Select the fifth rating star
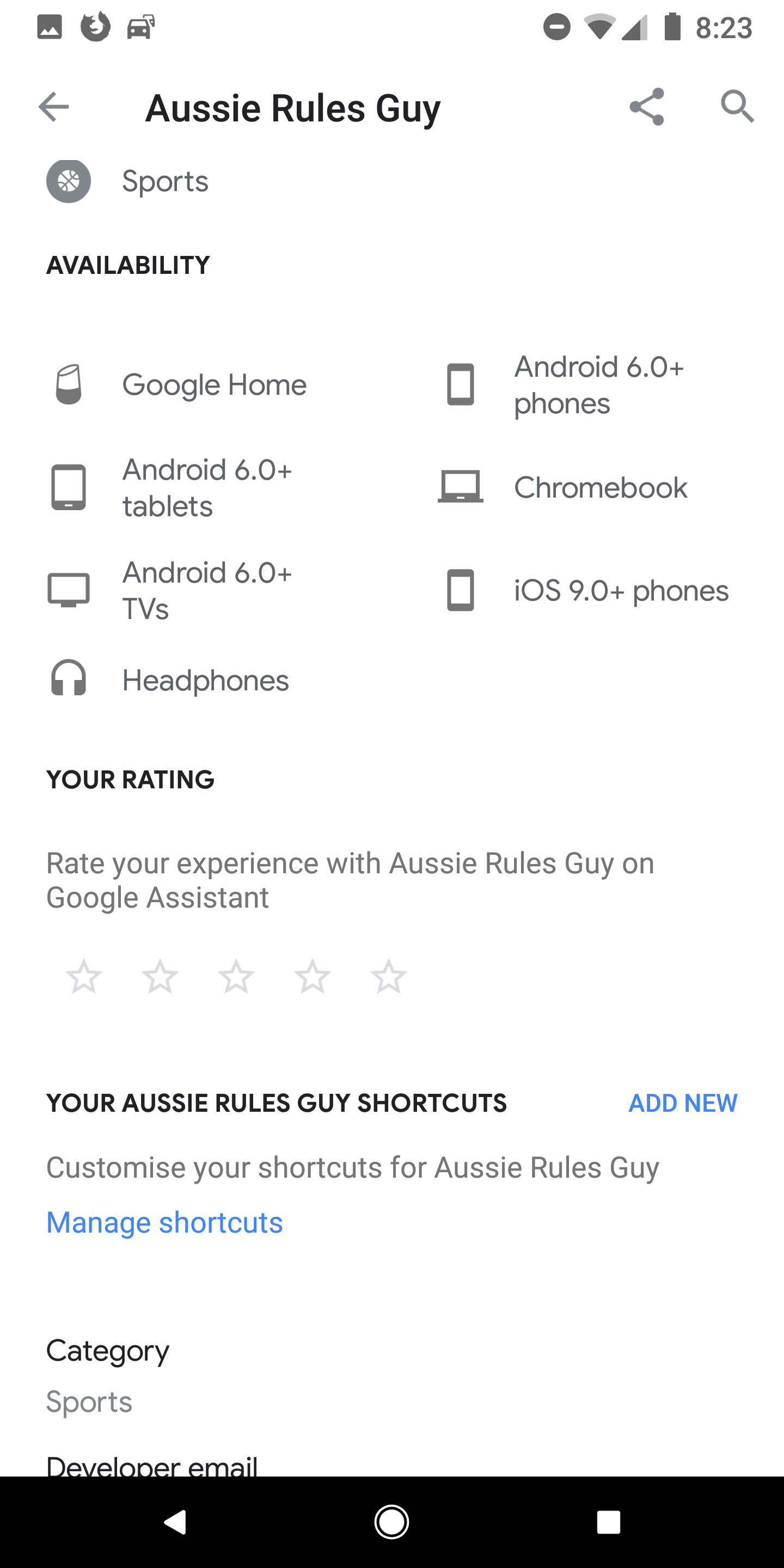This screenshot has width=784, height=1568. coord(388,976)
